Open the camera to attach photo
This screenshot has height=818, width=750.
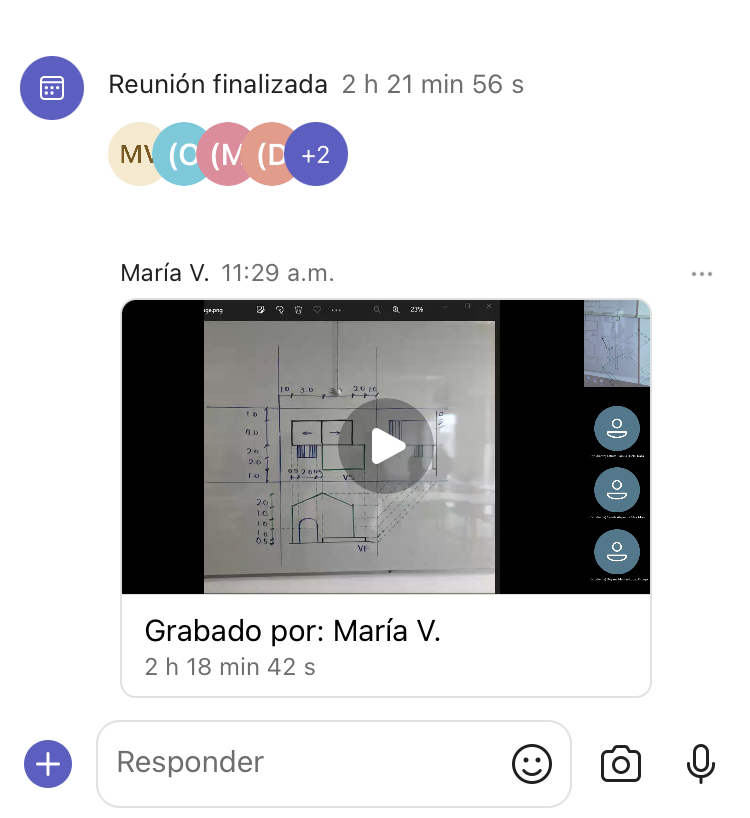621,765
